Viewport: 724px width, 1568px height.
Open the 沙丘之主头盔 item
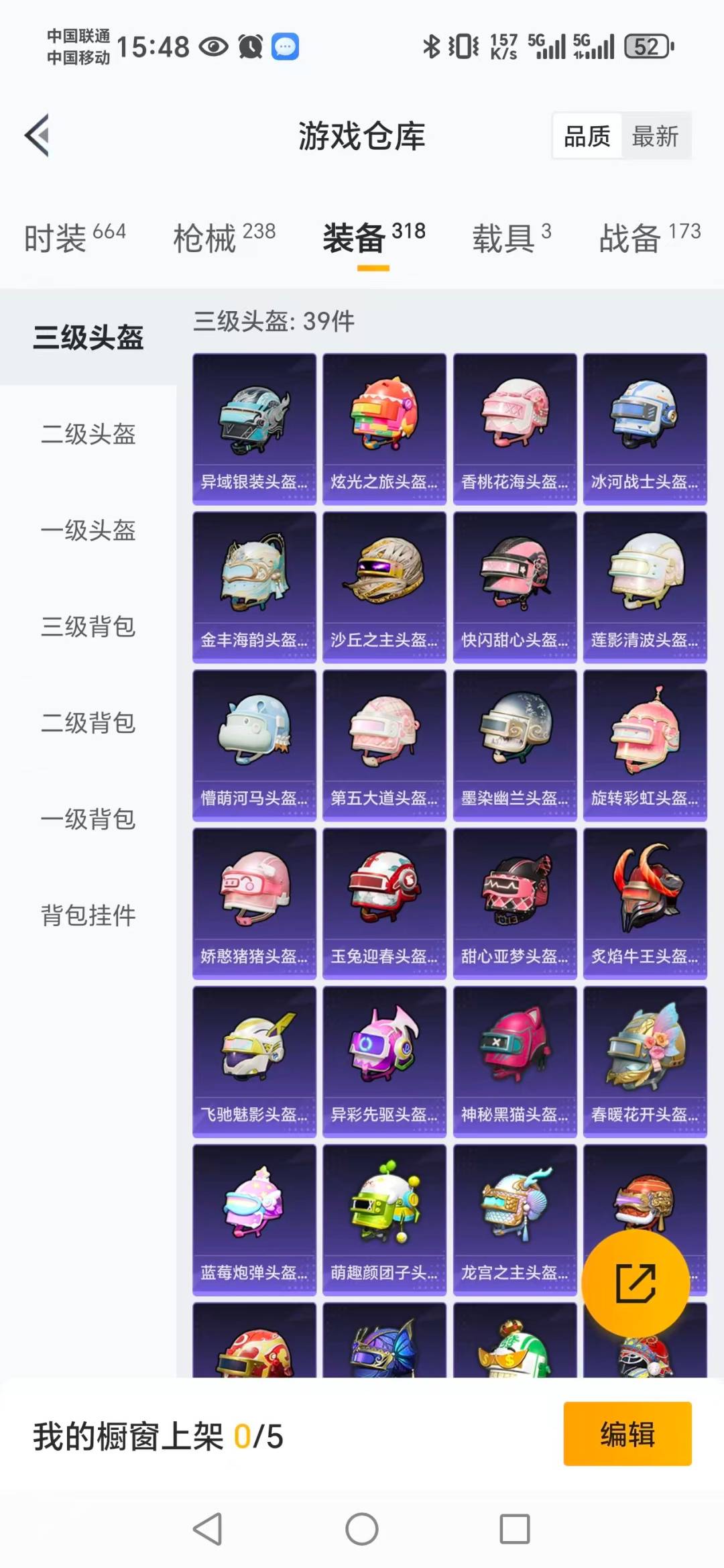tap(384, 587)
